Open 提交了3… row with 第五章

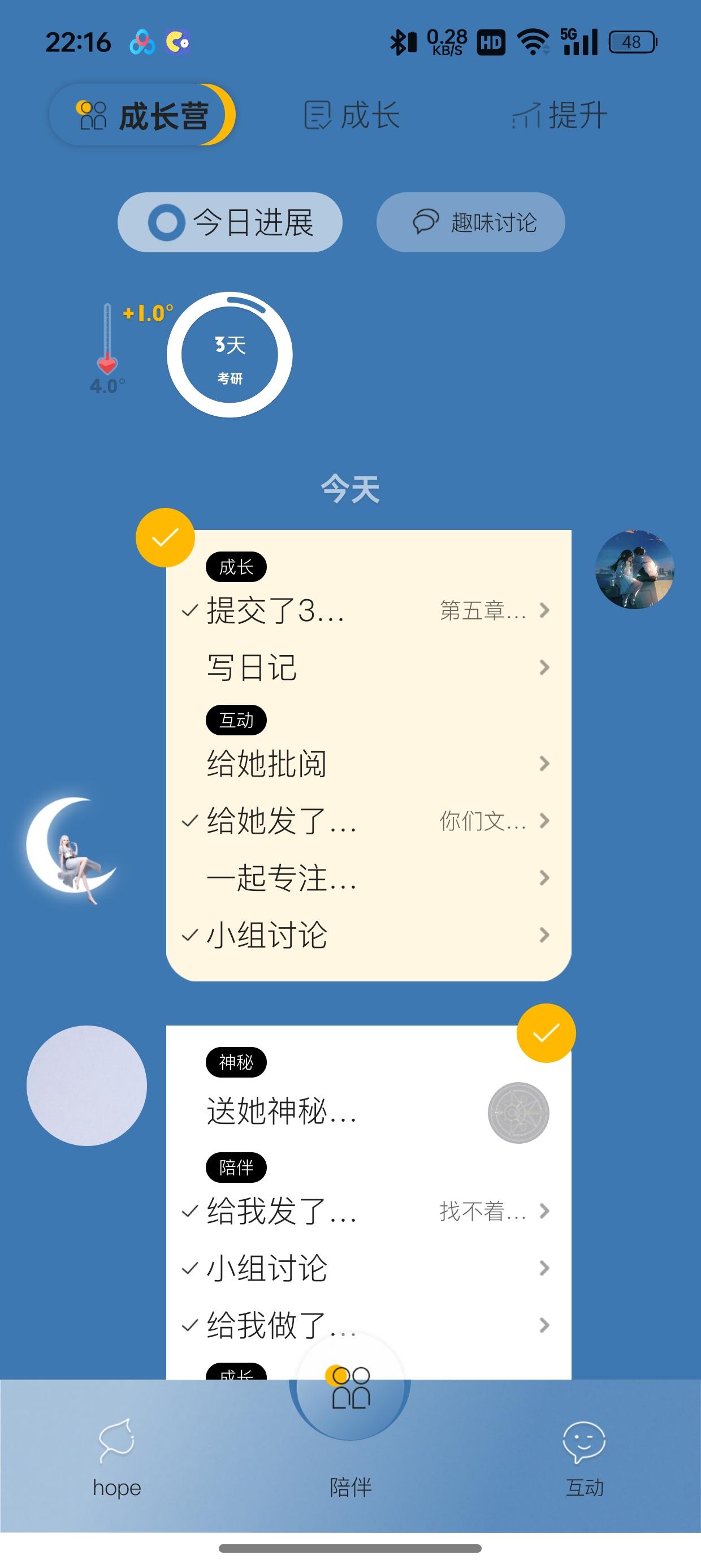pyautogui.click(x=368, y=610)
